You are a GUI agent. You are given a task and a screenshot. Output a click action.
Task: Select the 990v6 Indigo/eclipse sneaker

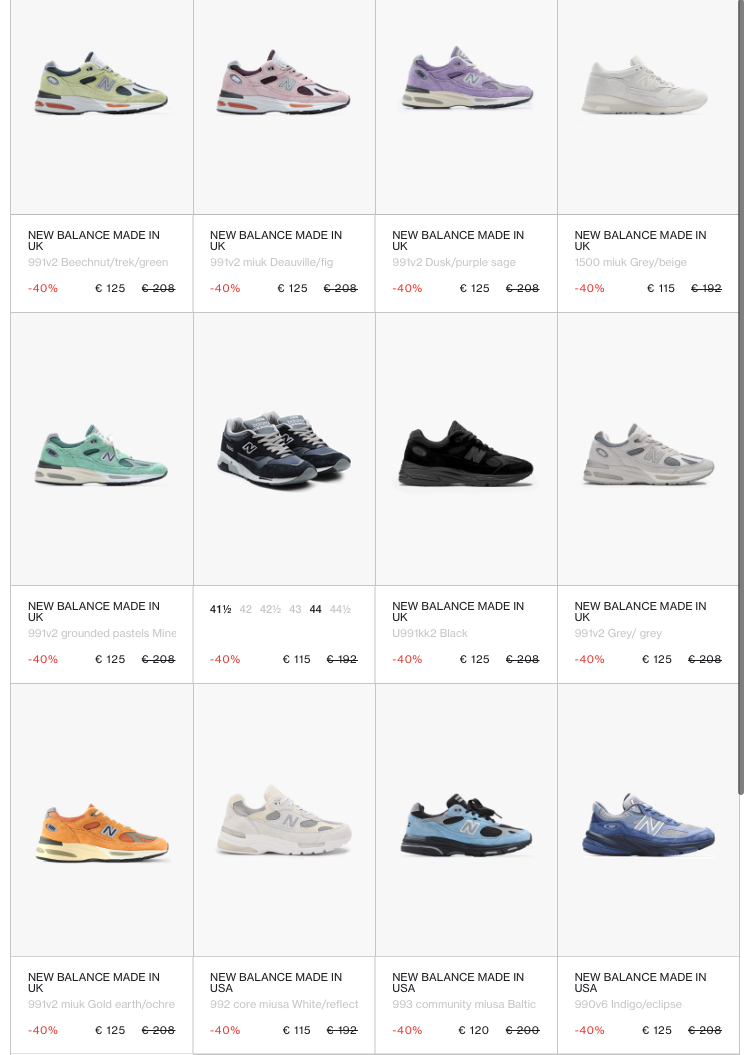(x=648, y=825)
